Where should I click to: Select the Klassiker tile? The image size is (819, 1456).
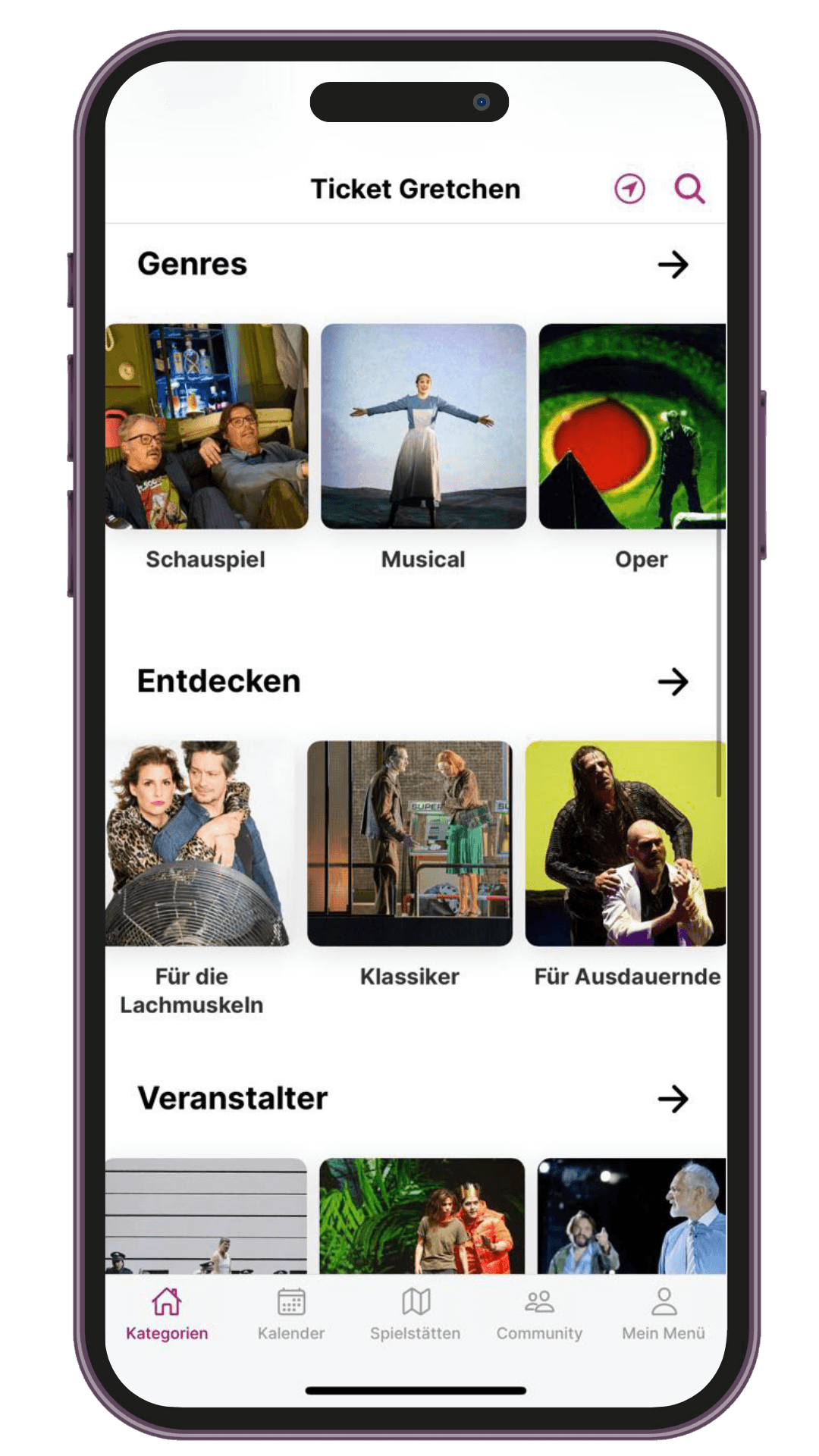pos(409,843)
